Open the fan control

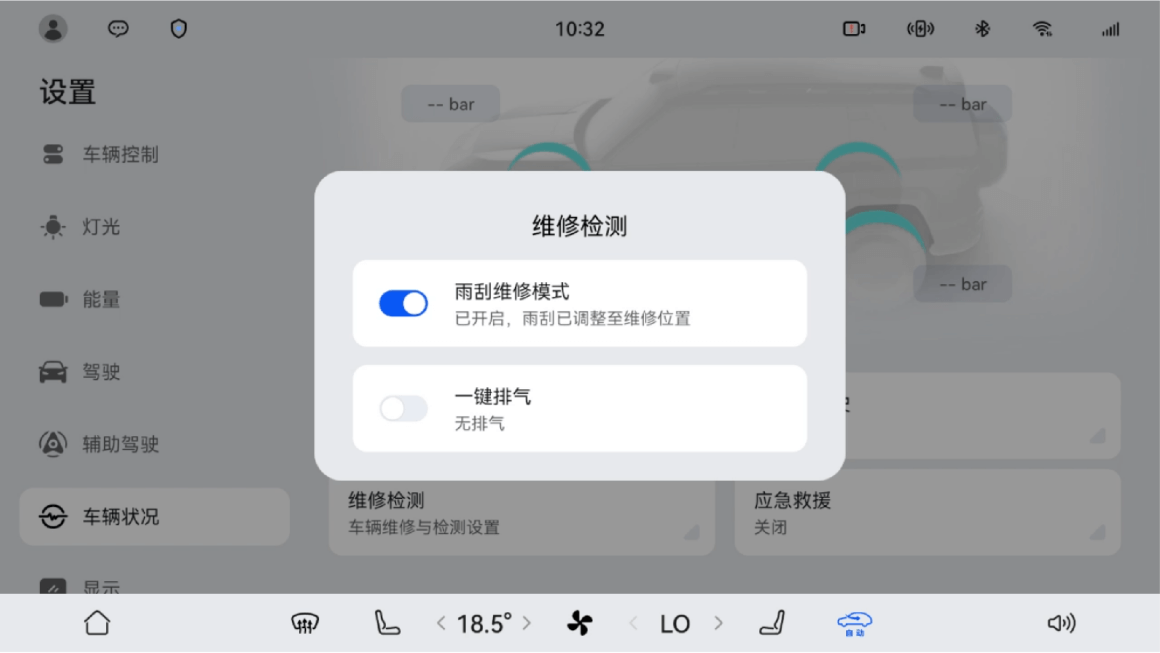pos(580,624)
